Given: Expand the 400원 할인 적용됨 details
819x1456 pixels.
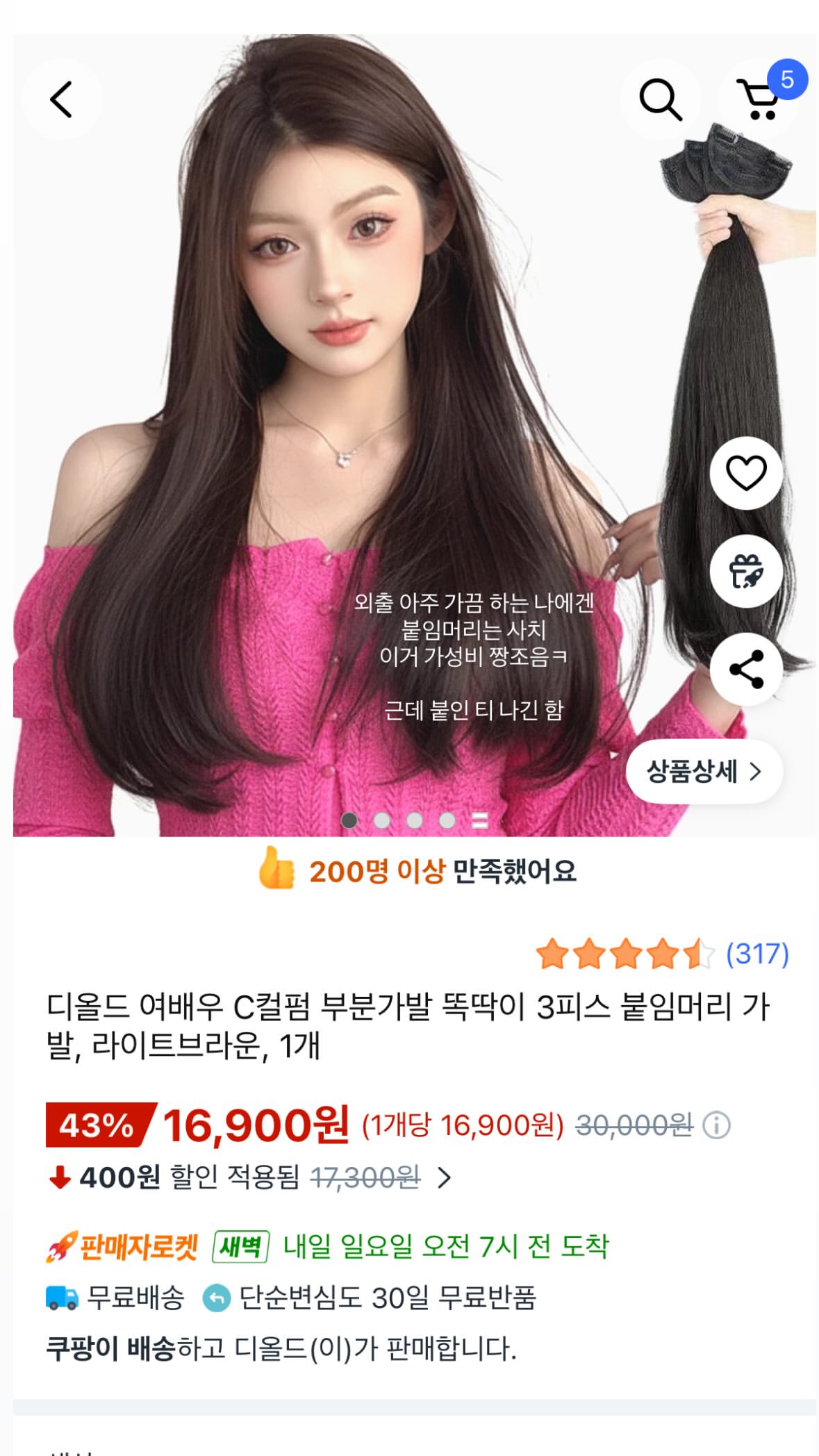Looking at the screenshot, I should [x=444, y=1177].
